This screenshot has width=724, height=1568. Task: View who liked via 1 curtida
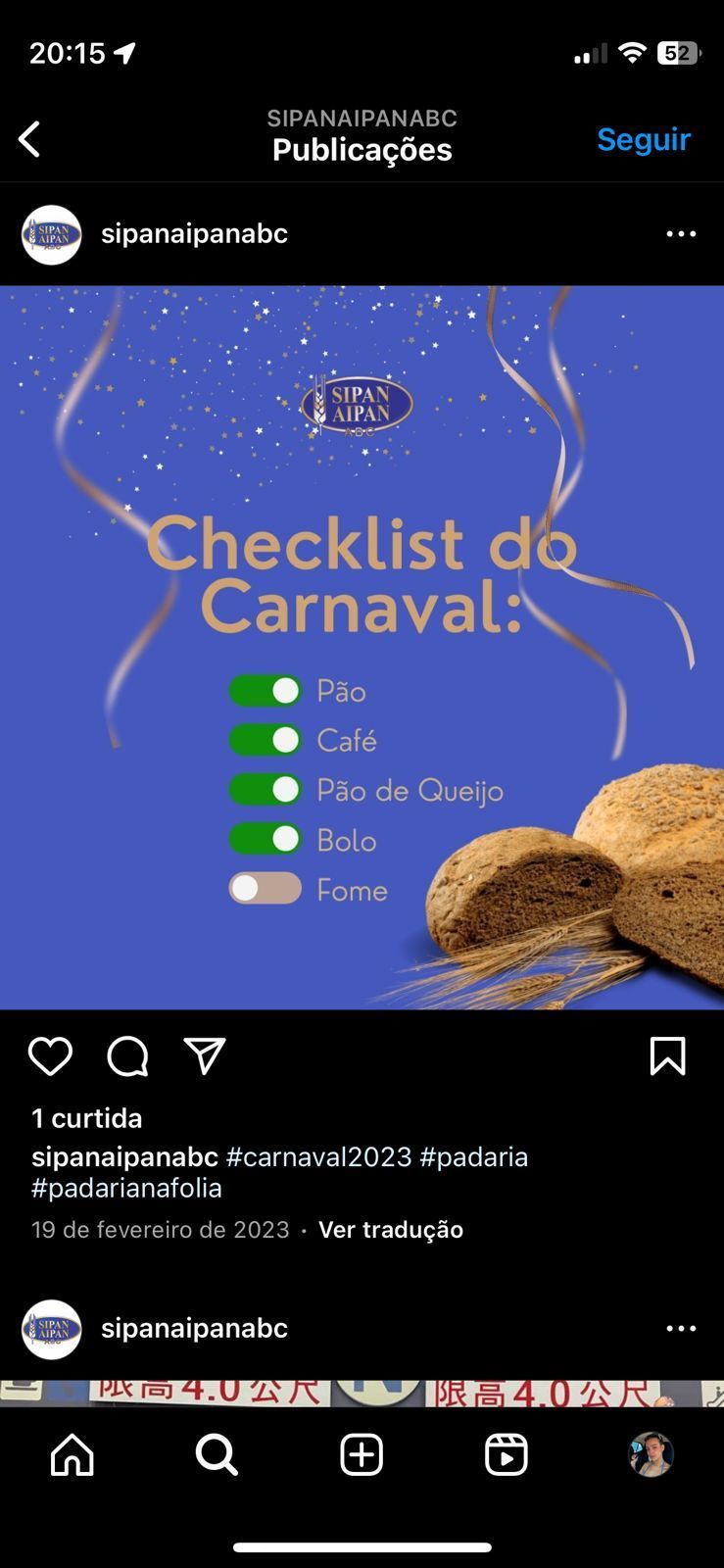point(87,1118)
